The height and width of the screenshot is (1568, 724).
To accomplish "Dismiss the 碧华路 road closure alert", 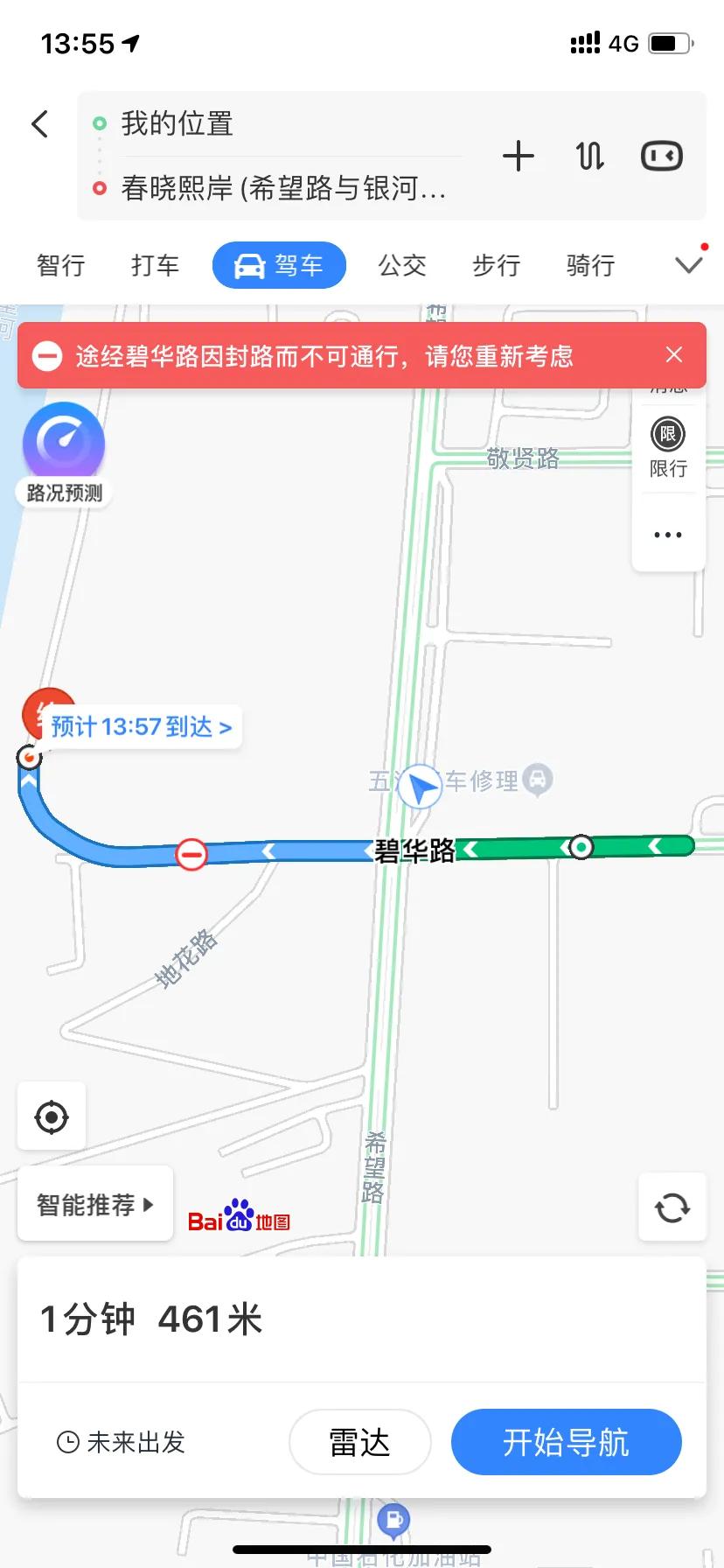I will point(673,354).
